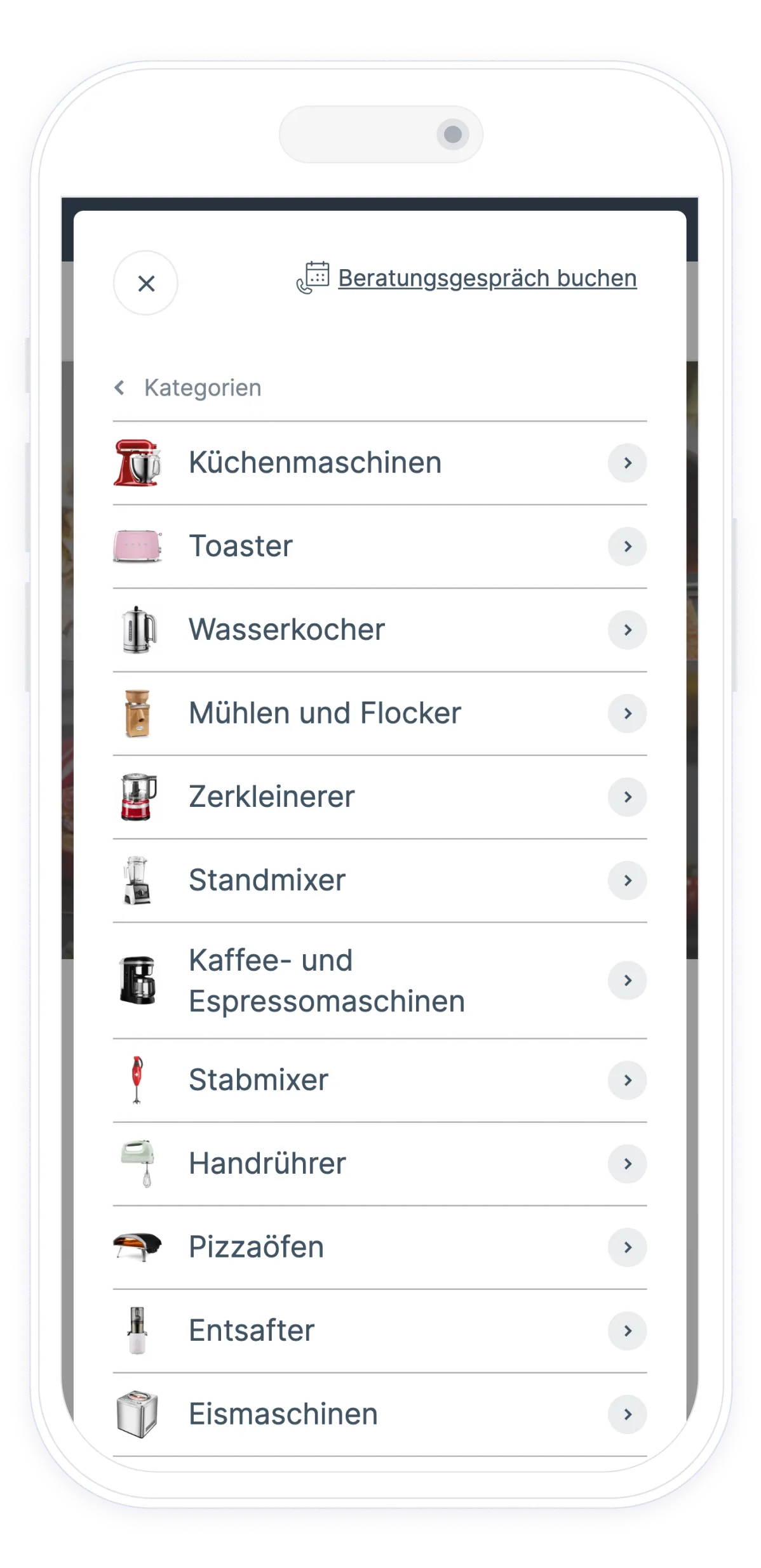
Task: Close the category menu
Action: tap(145, 283)
